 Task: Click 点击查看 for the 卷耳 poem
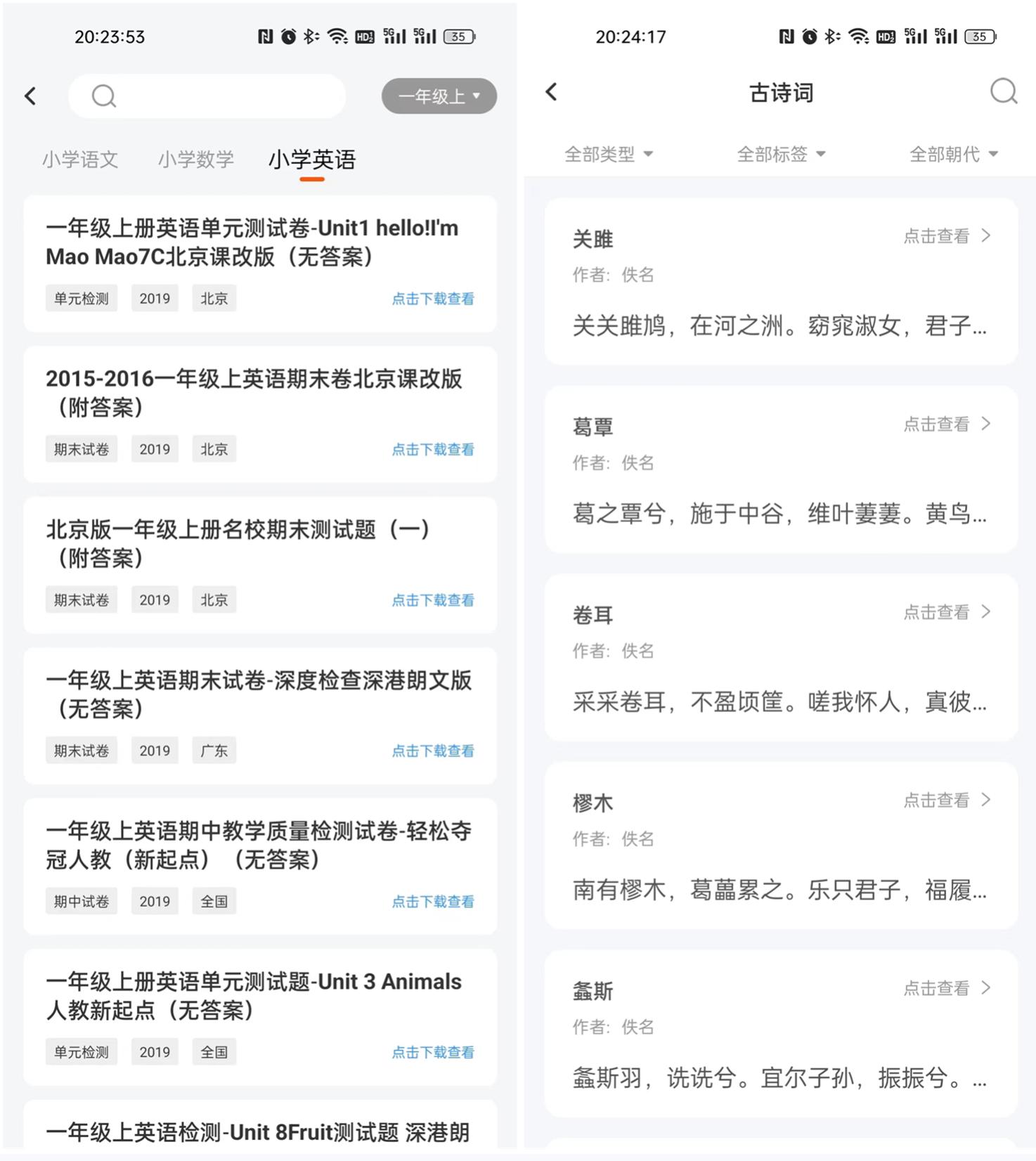pos(936,612)
